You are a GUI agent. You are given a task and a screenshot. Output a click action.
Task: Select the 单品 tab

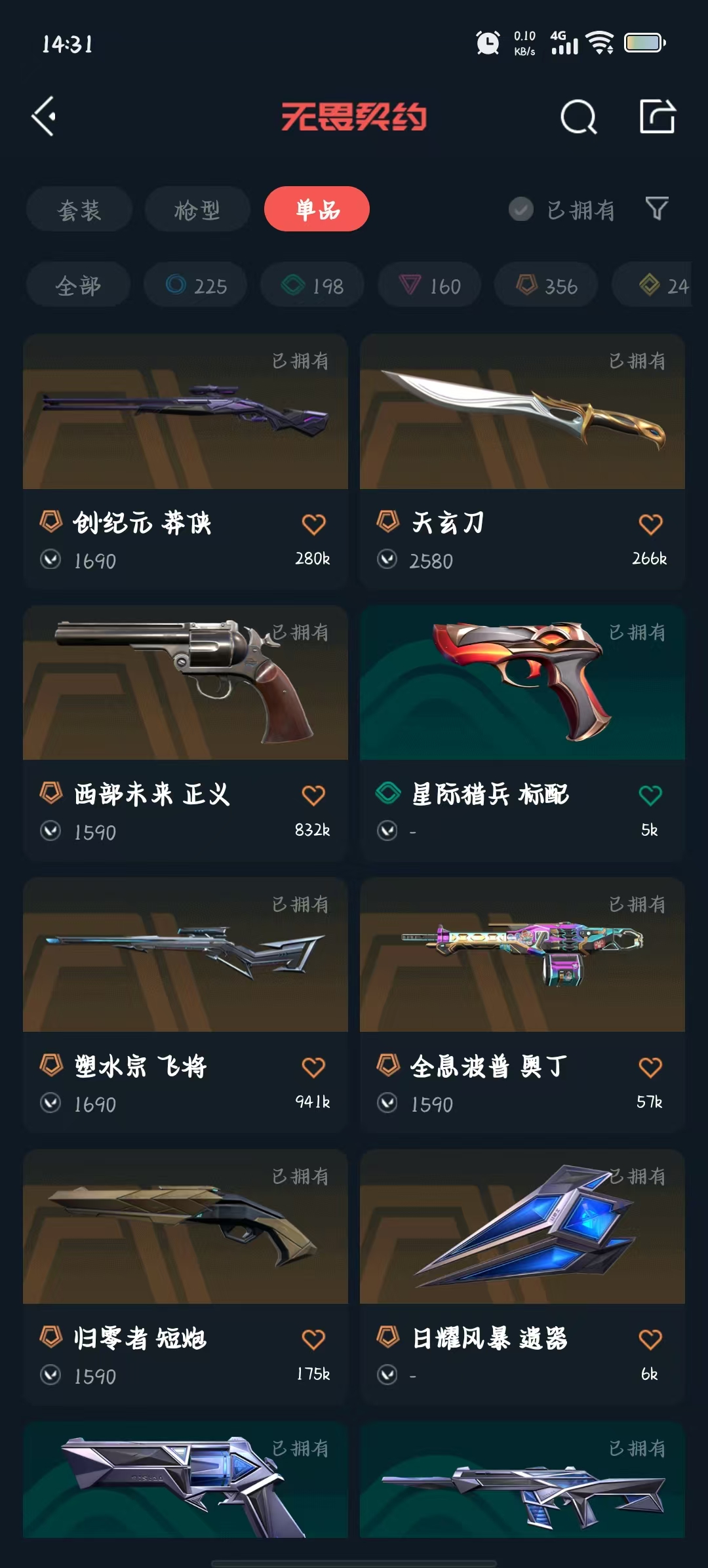point(317,209)
